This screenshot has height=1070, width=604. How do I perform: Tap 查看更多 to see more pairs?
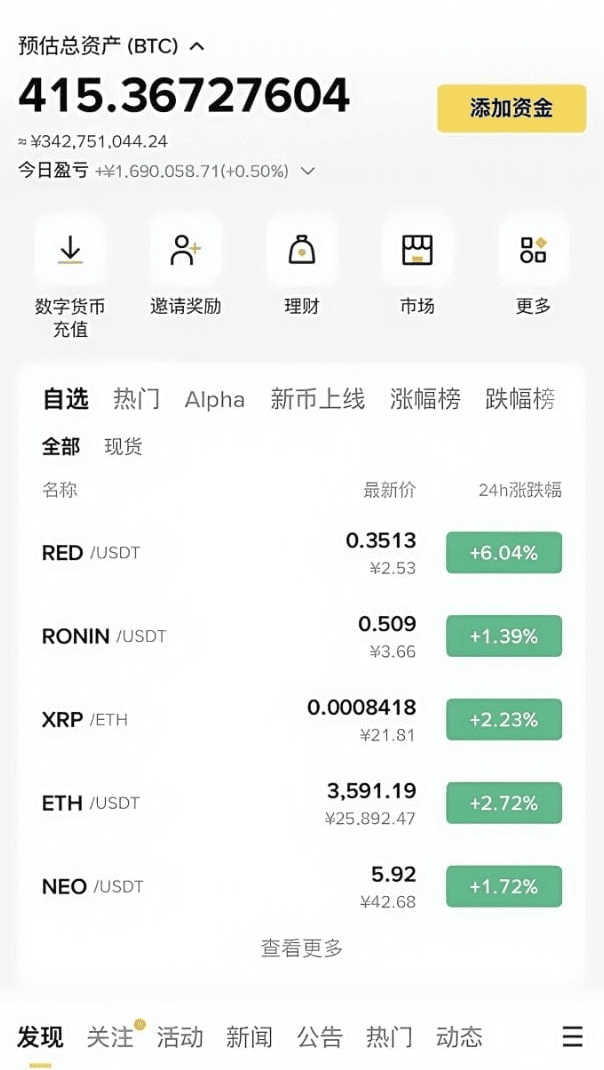(x=301, y=948)
